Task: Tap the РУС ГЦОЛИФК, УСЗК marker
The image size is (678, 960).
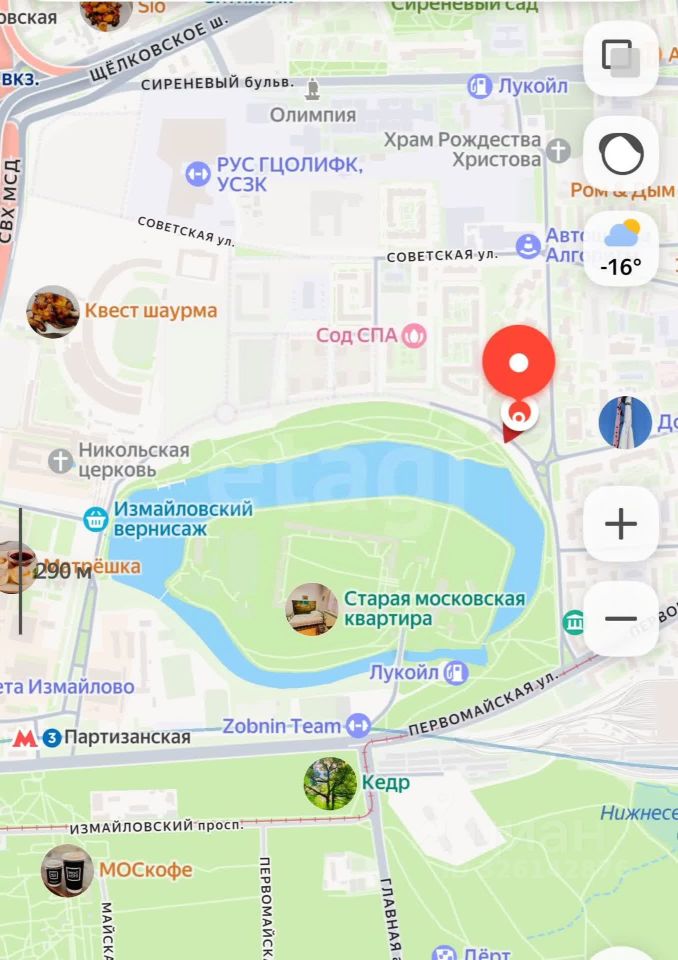Action: (198, 174)
